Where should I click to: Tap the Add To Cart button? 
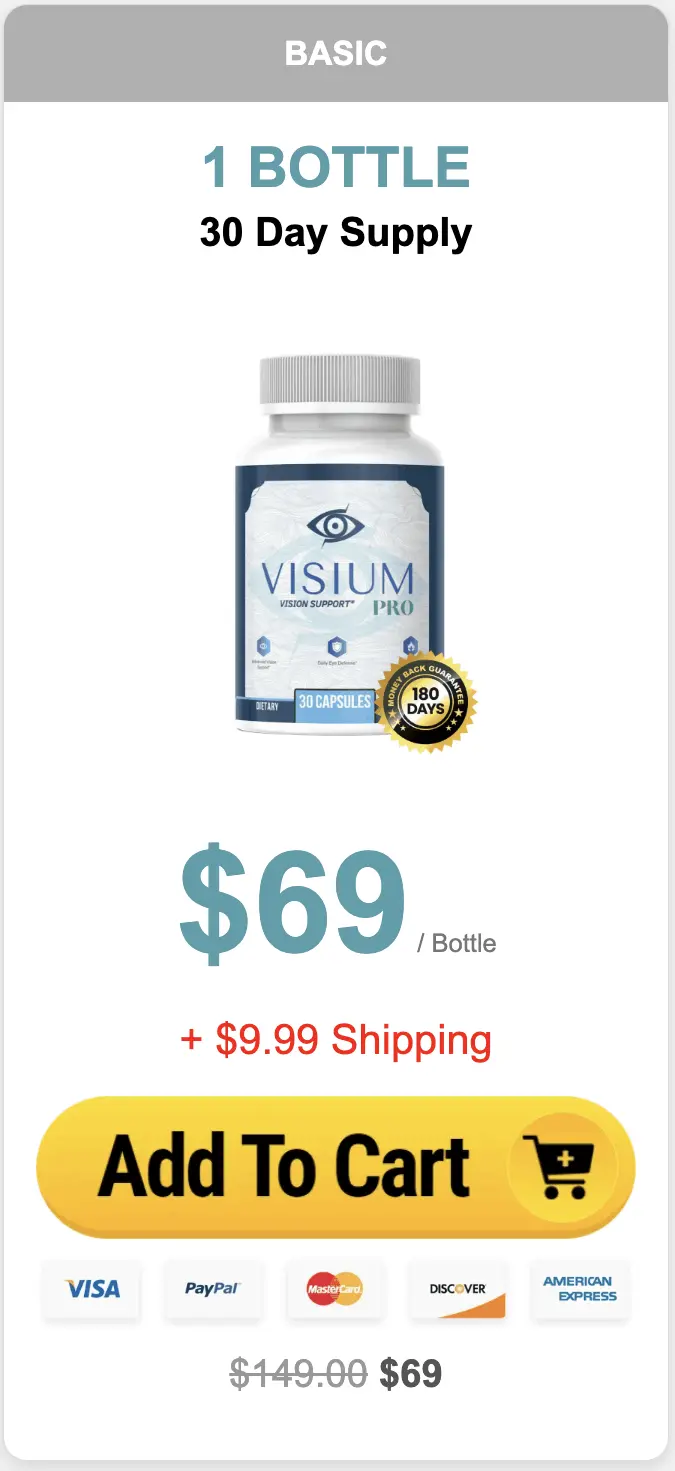[x=335, y=1166]
